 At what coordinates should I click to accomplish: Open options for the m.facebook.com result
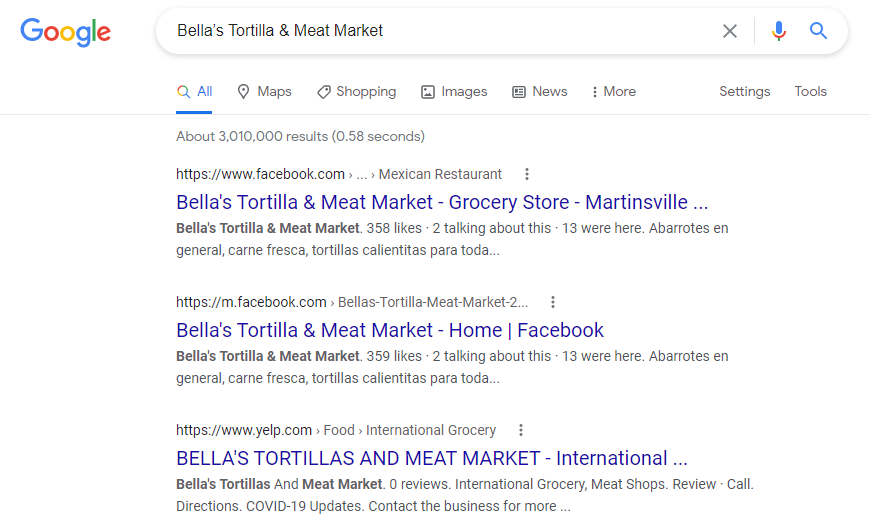[553, 302]
